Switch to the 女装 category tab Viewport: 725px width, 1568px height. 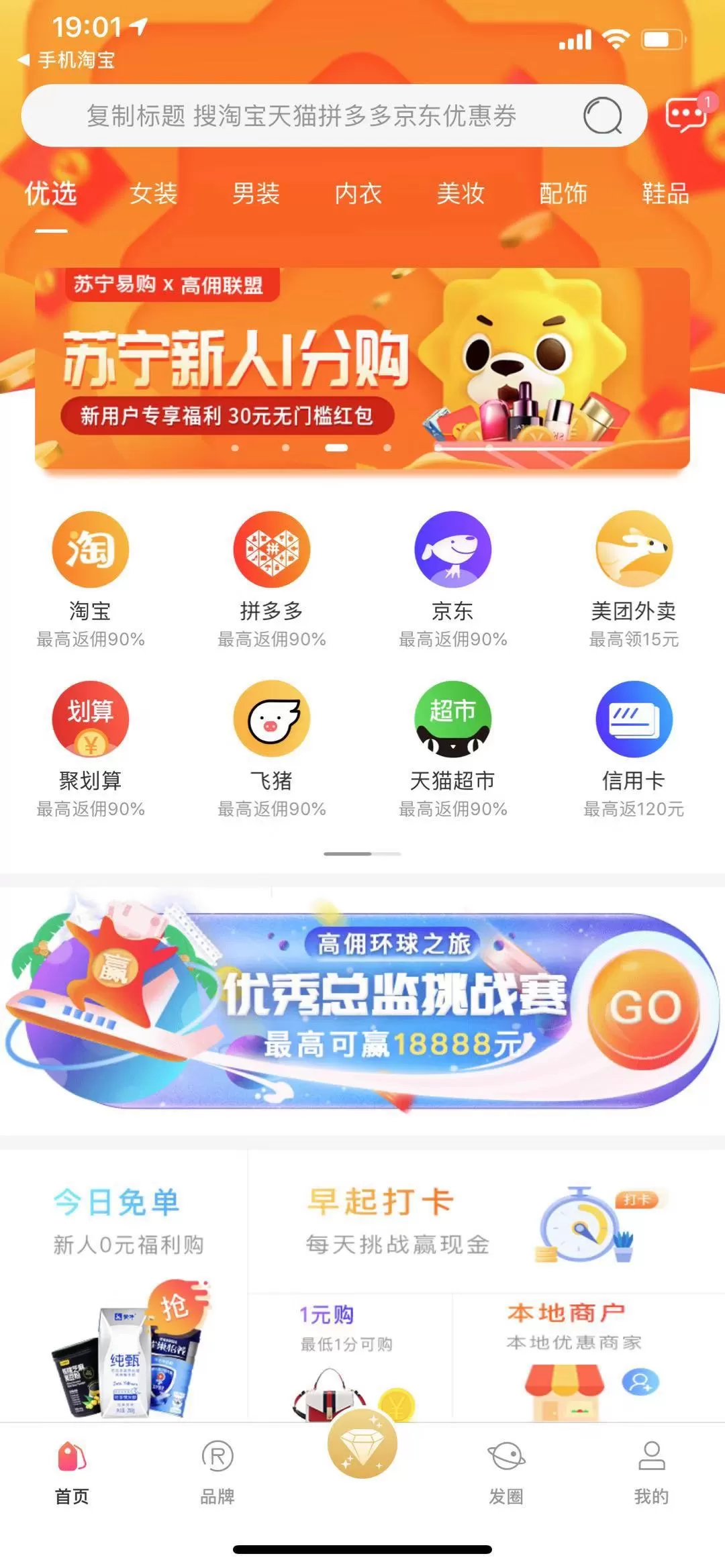(153, 194)
